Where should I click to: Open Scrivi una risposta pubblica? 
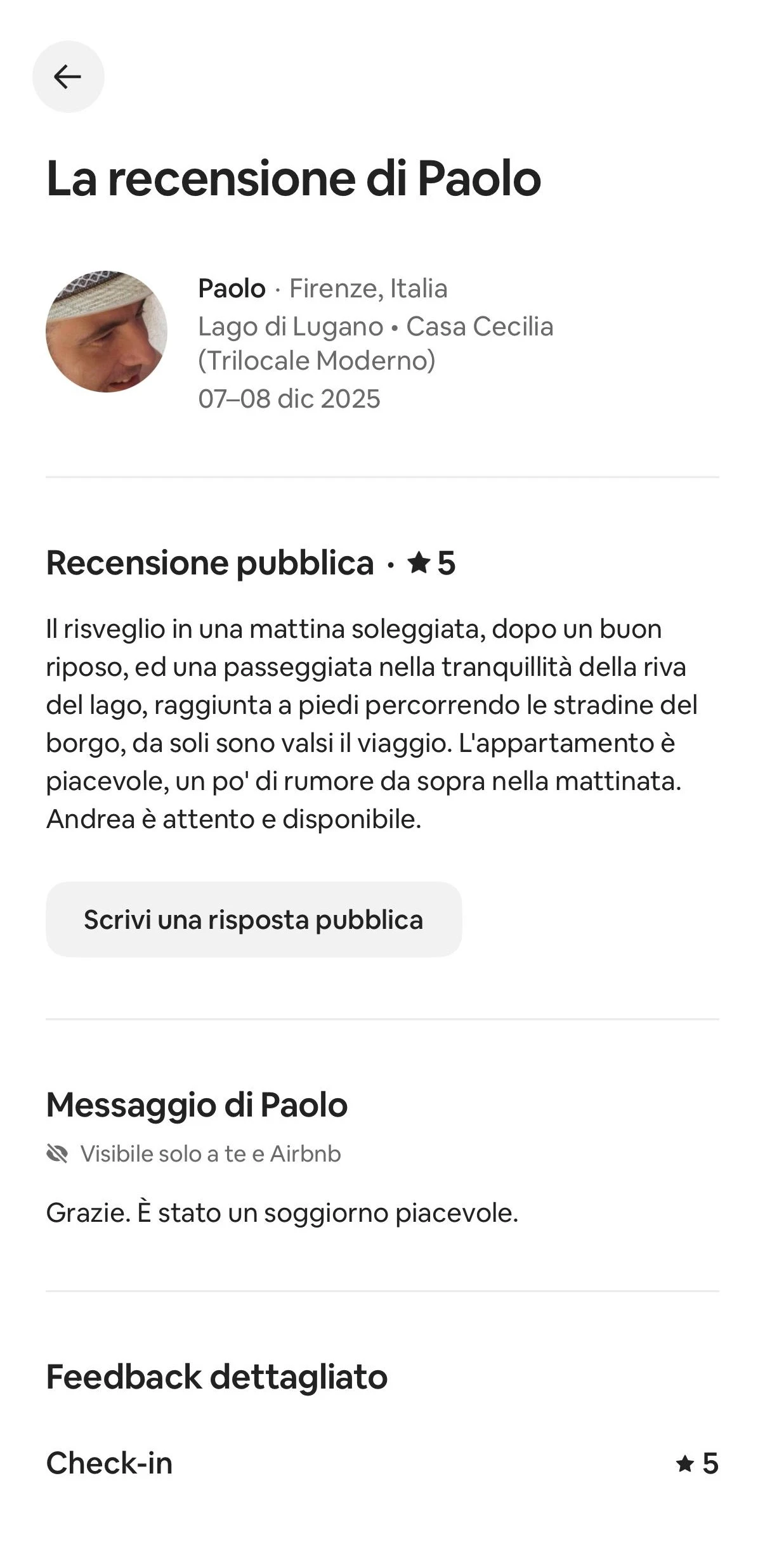pos(253,919)
